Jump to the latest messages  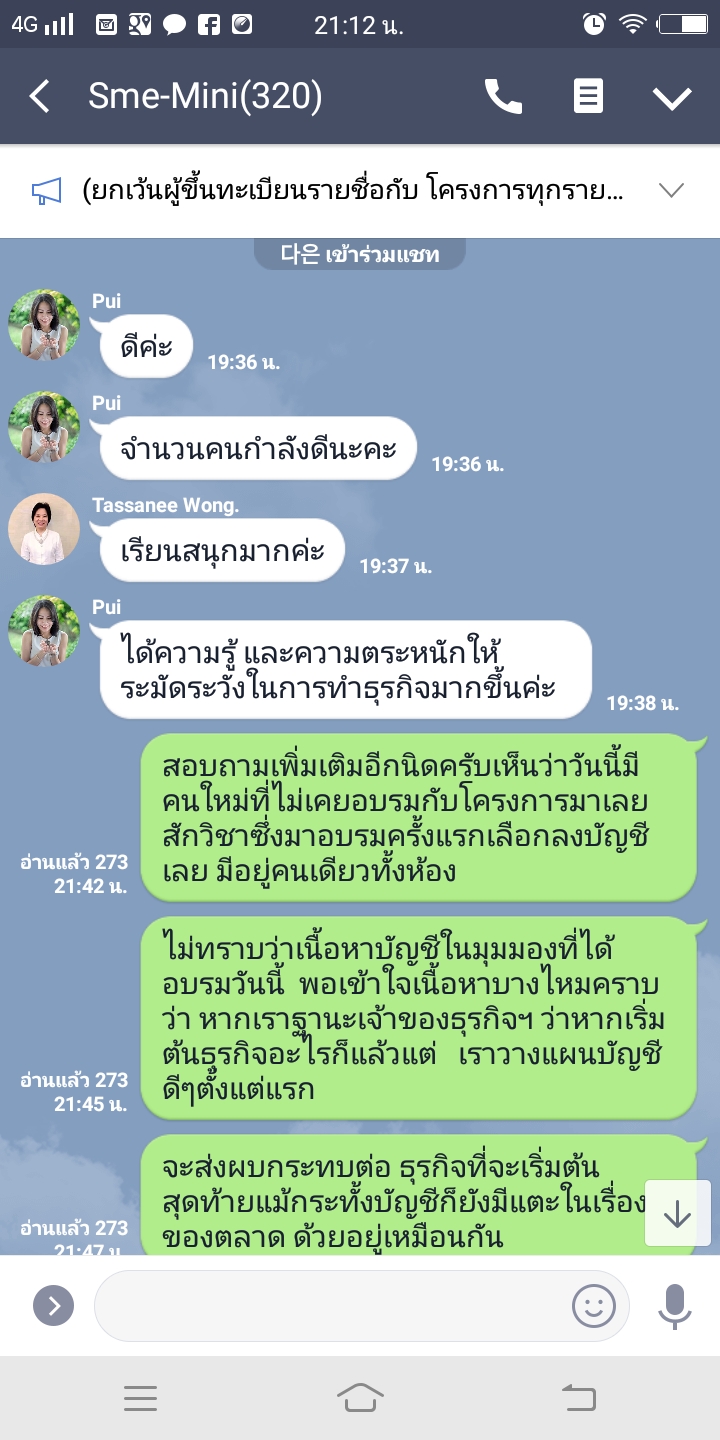pyautogui.click(x=677, y=1213)
